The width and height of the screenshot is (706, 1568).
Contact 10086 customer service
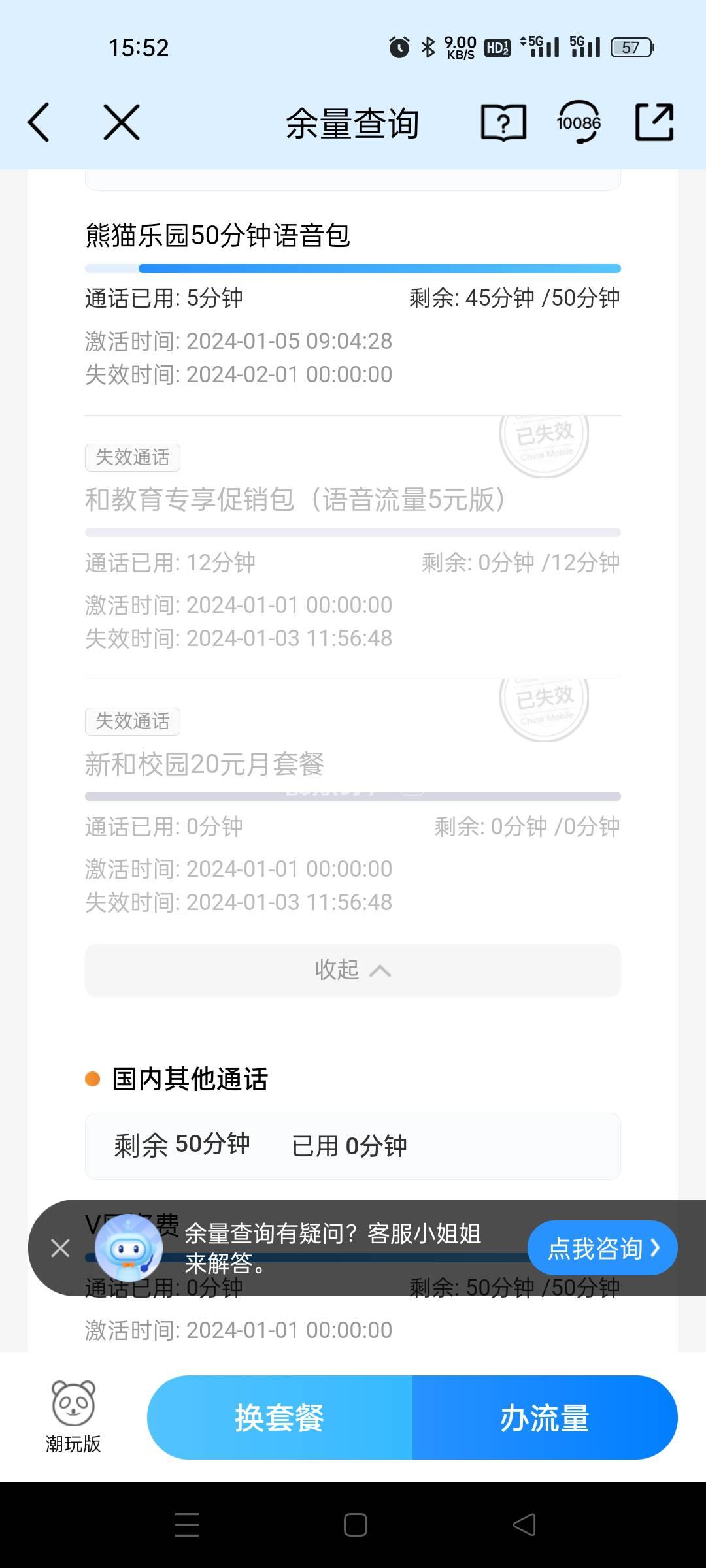(579, 122)
